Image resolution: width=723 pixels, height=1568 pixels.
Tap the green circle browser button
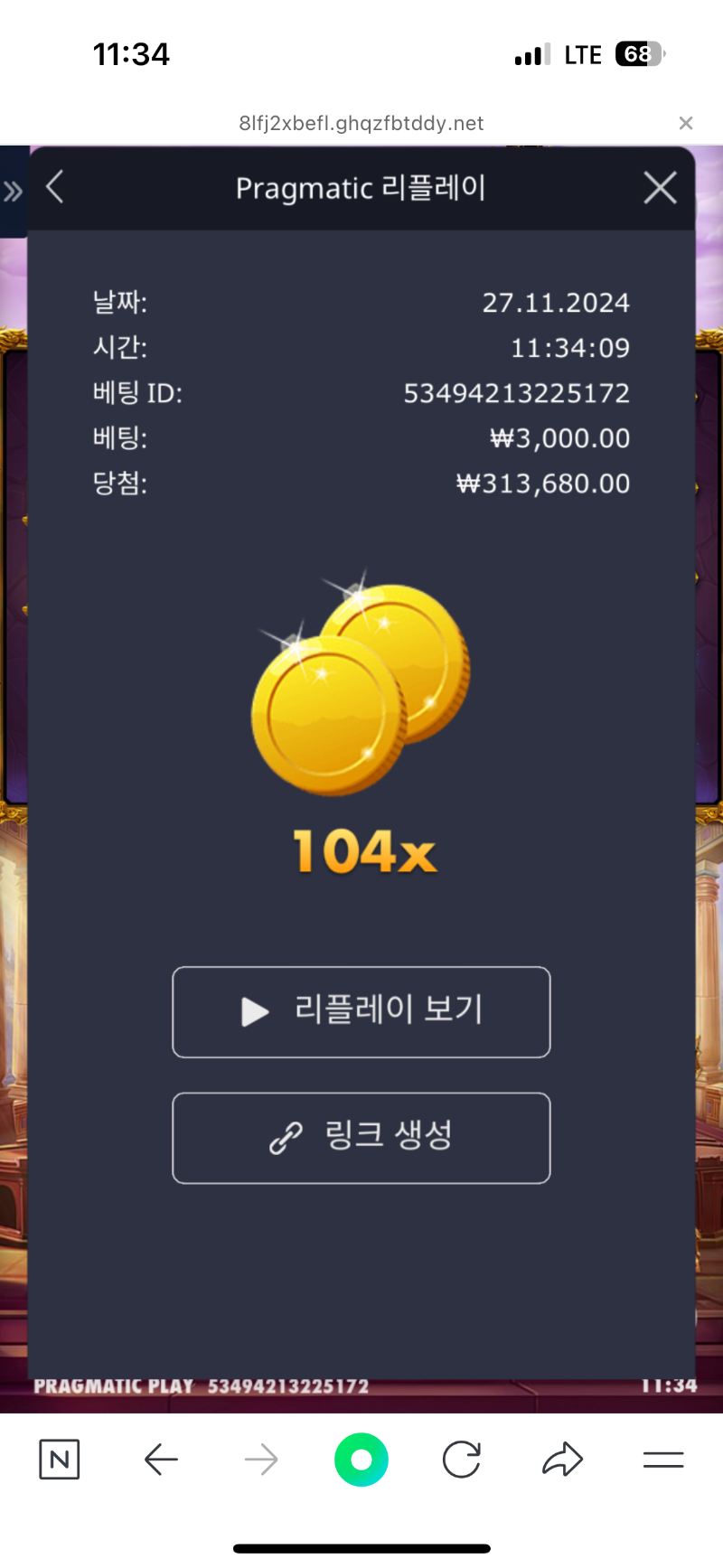[x=361, y=1459]
